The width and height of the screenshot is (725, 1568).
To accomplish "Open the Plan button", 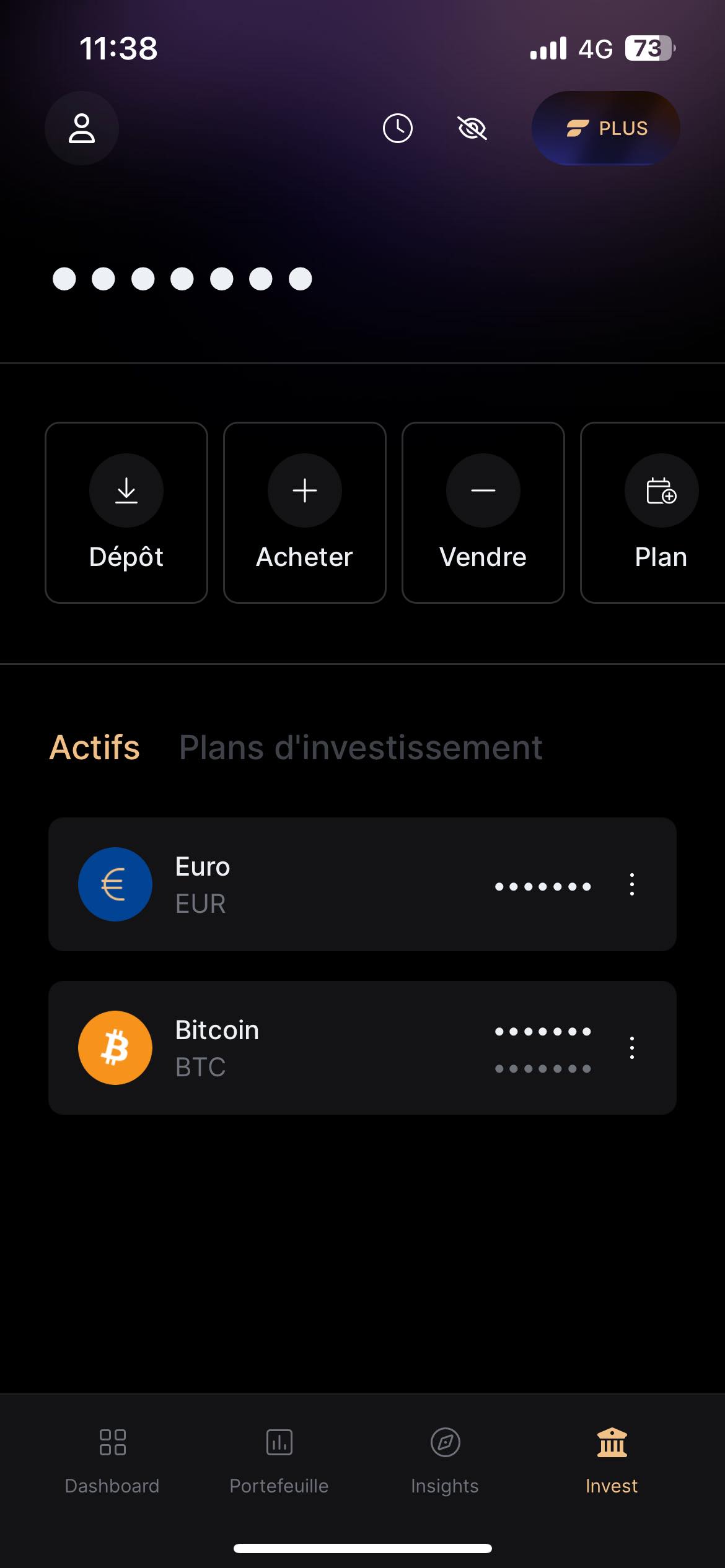I will point(653,513).
